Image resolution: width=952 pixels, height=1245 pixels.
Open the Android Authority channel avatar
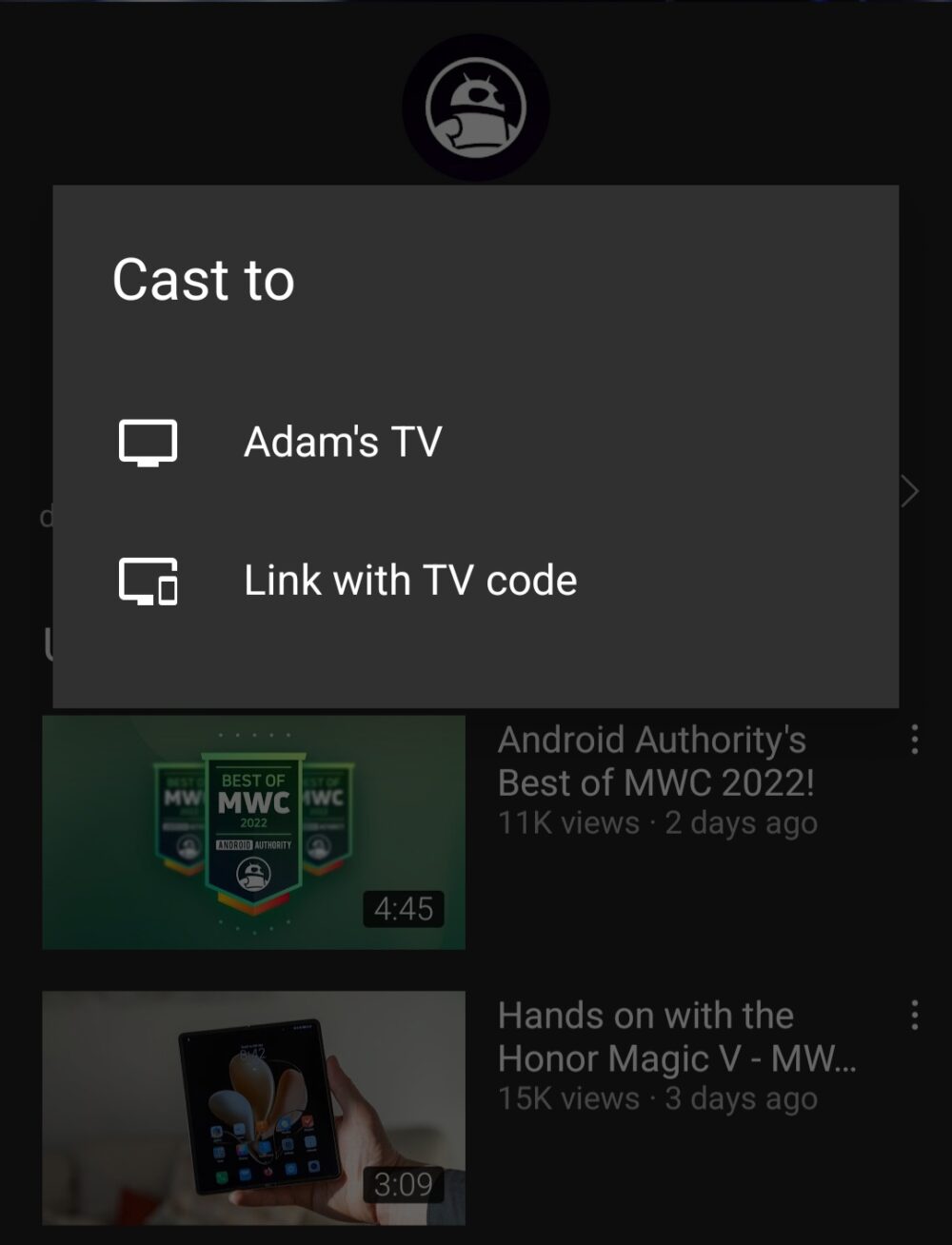(x=476, y=105)
